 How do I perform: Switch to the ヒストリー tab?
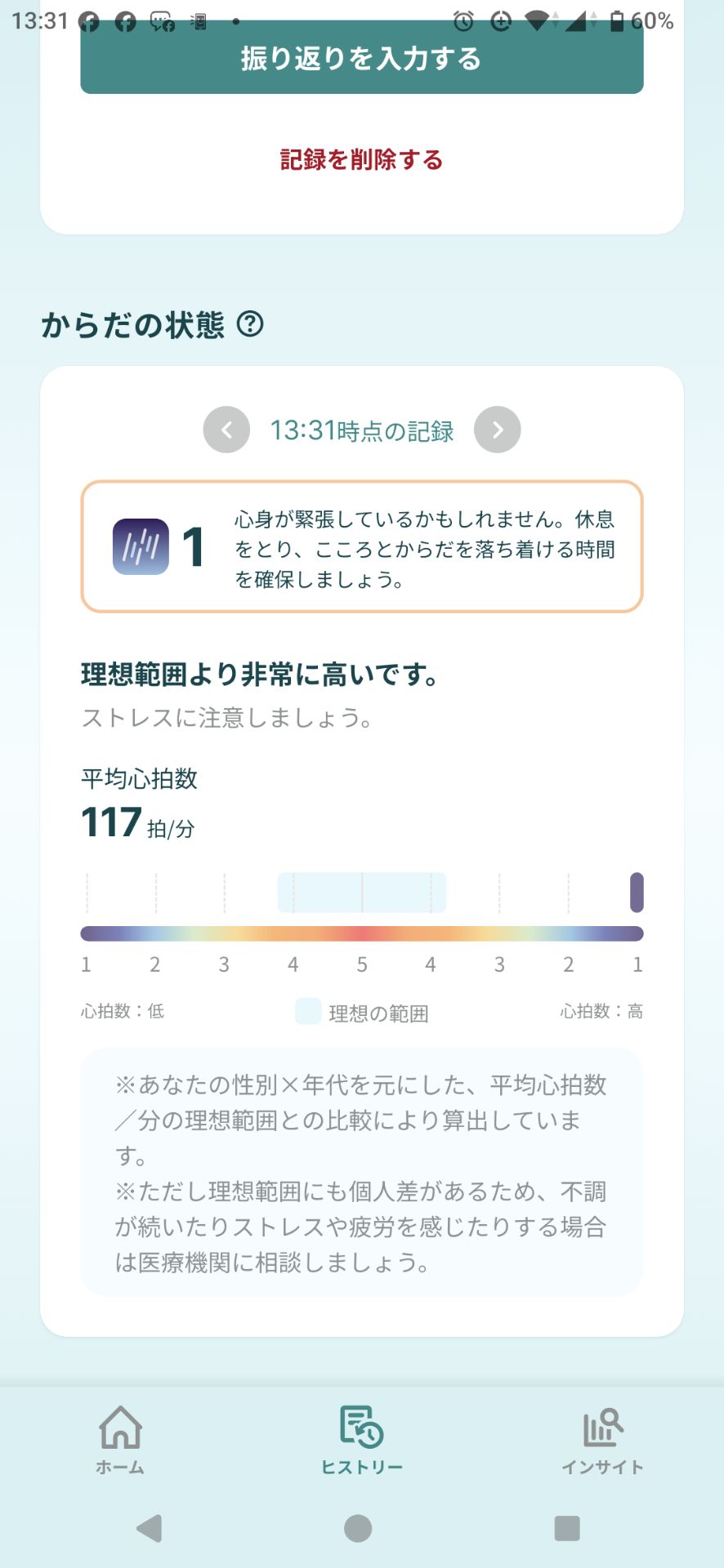coord(362,1445)
